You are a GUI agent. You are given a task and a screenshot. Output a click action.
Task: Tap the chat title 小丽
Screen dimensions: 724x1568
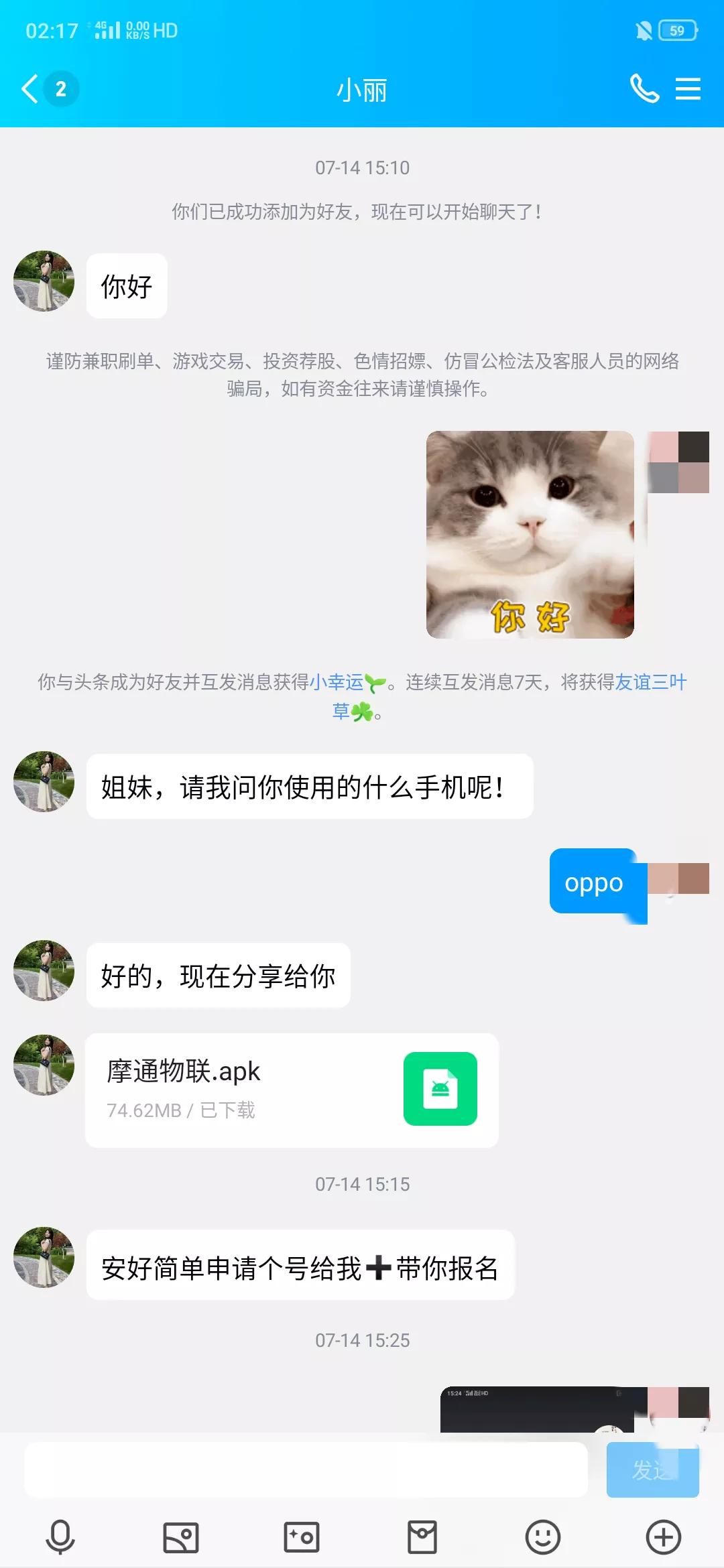point(362,91)
